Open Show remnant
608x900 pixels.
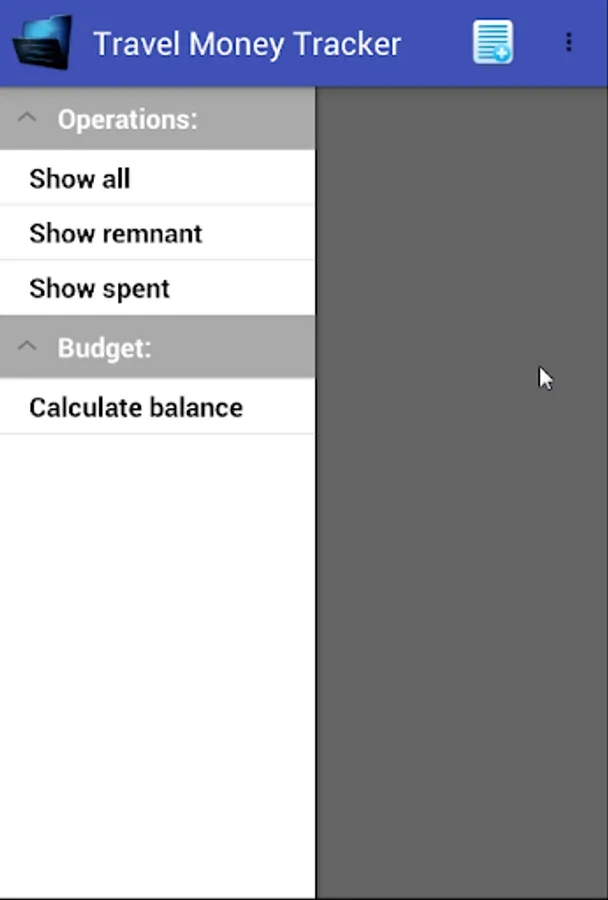tap(116, 233)
